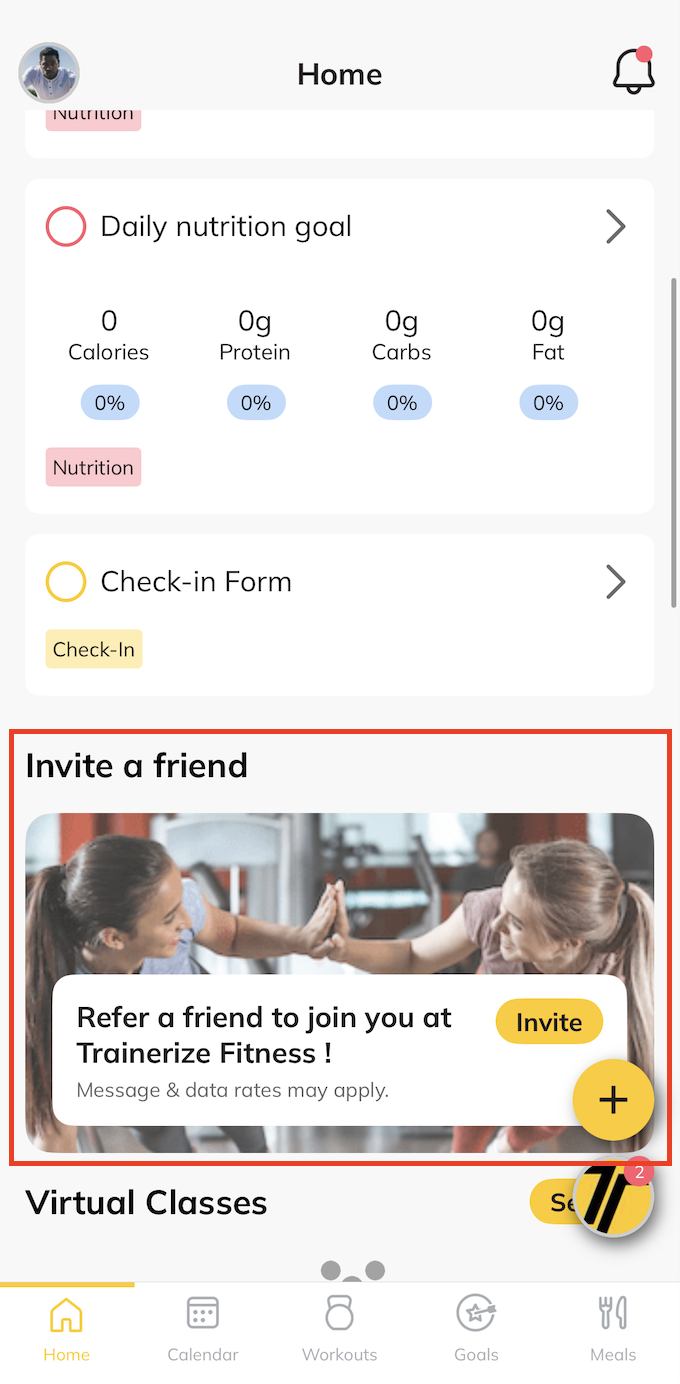
Task: Open the Check-in Form card
Action: click(340, 582)
